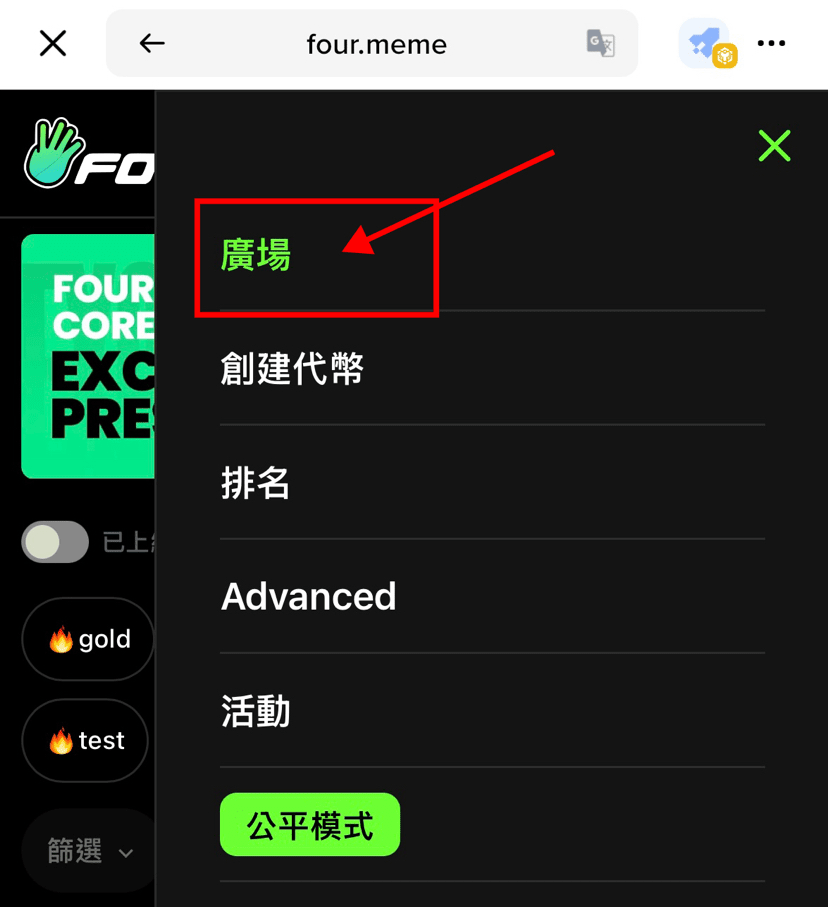Translate the page via the translate icon

(x=600, y=43)
